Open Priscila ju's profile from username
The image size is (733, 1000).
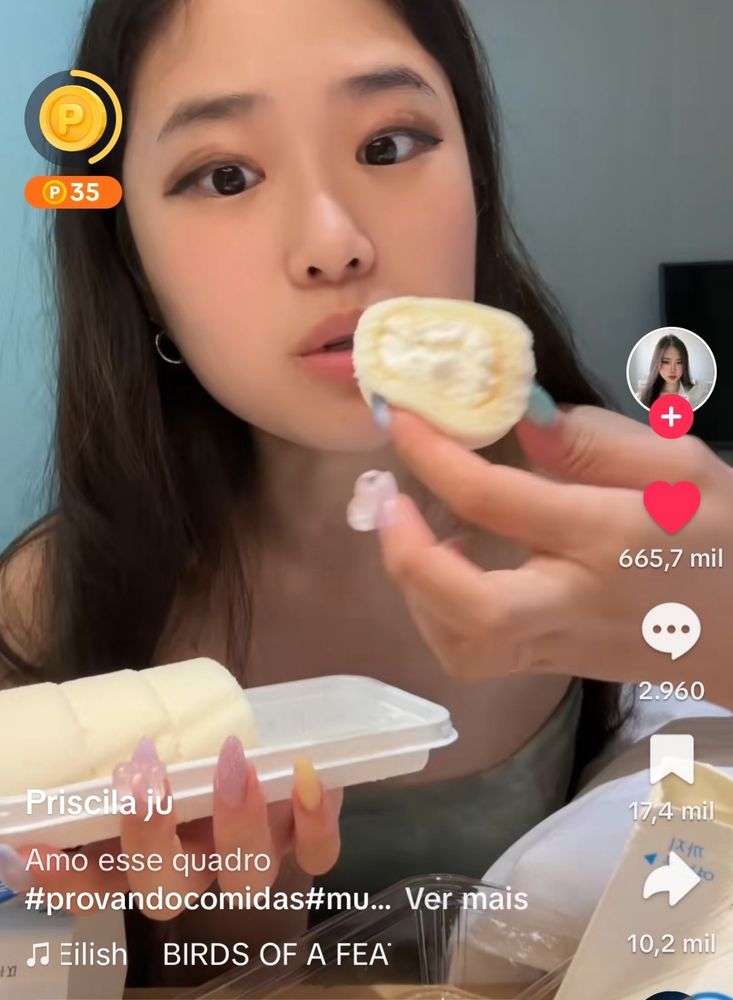tap(98, 802)
